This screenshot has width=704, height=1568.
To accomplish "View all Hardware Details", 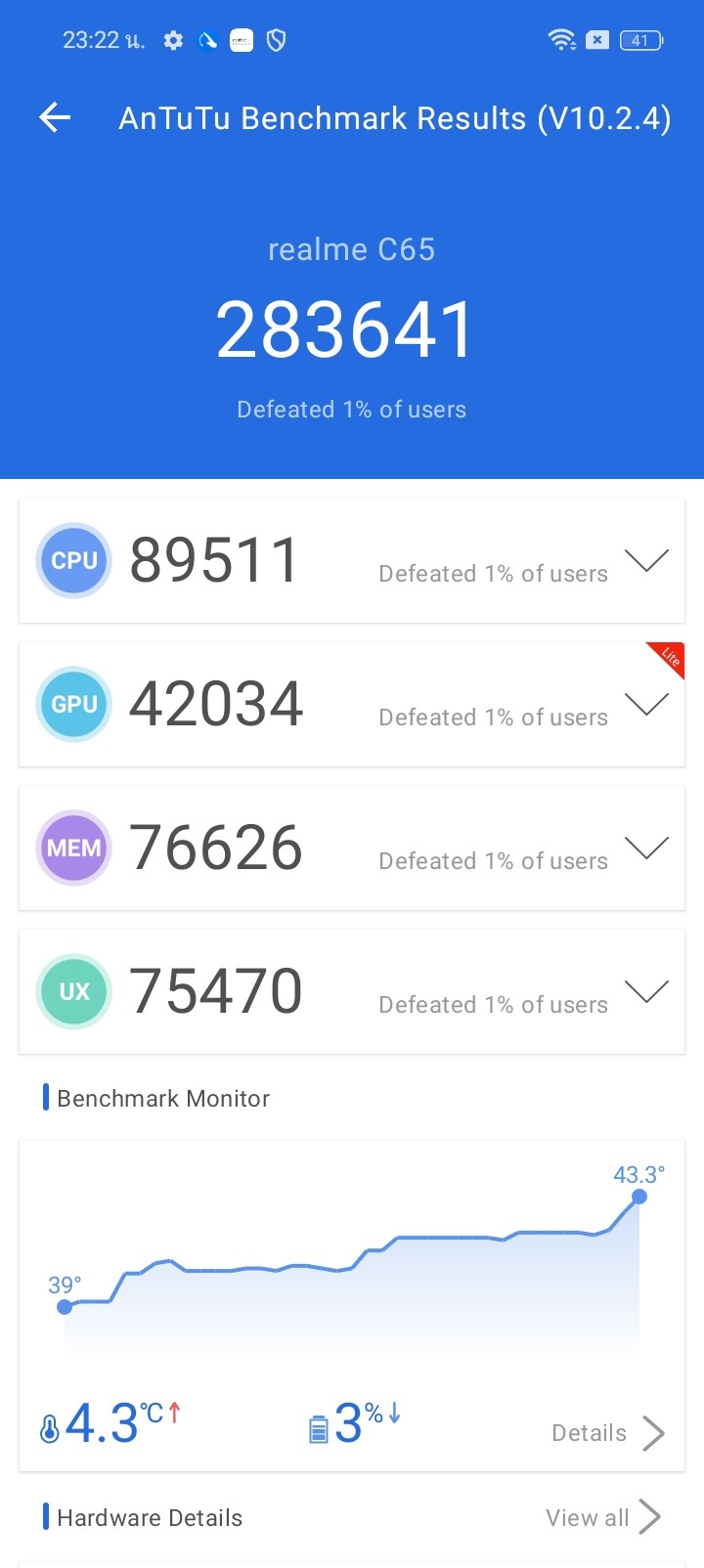I will point(602,1517).
